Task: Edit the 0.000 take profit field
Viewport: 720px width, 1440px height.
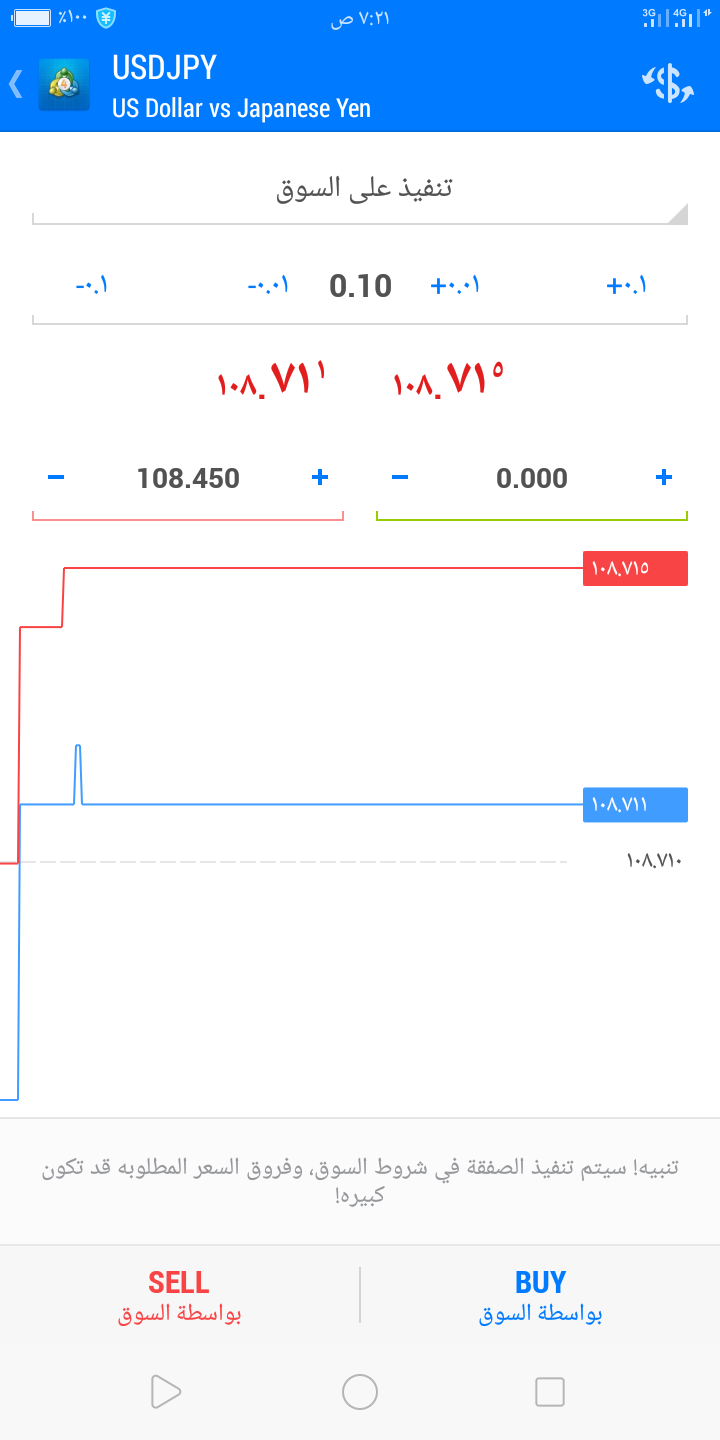Action: tap(532, 478)
